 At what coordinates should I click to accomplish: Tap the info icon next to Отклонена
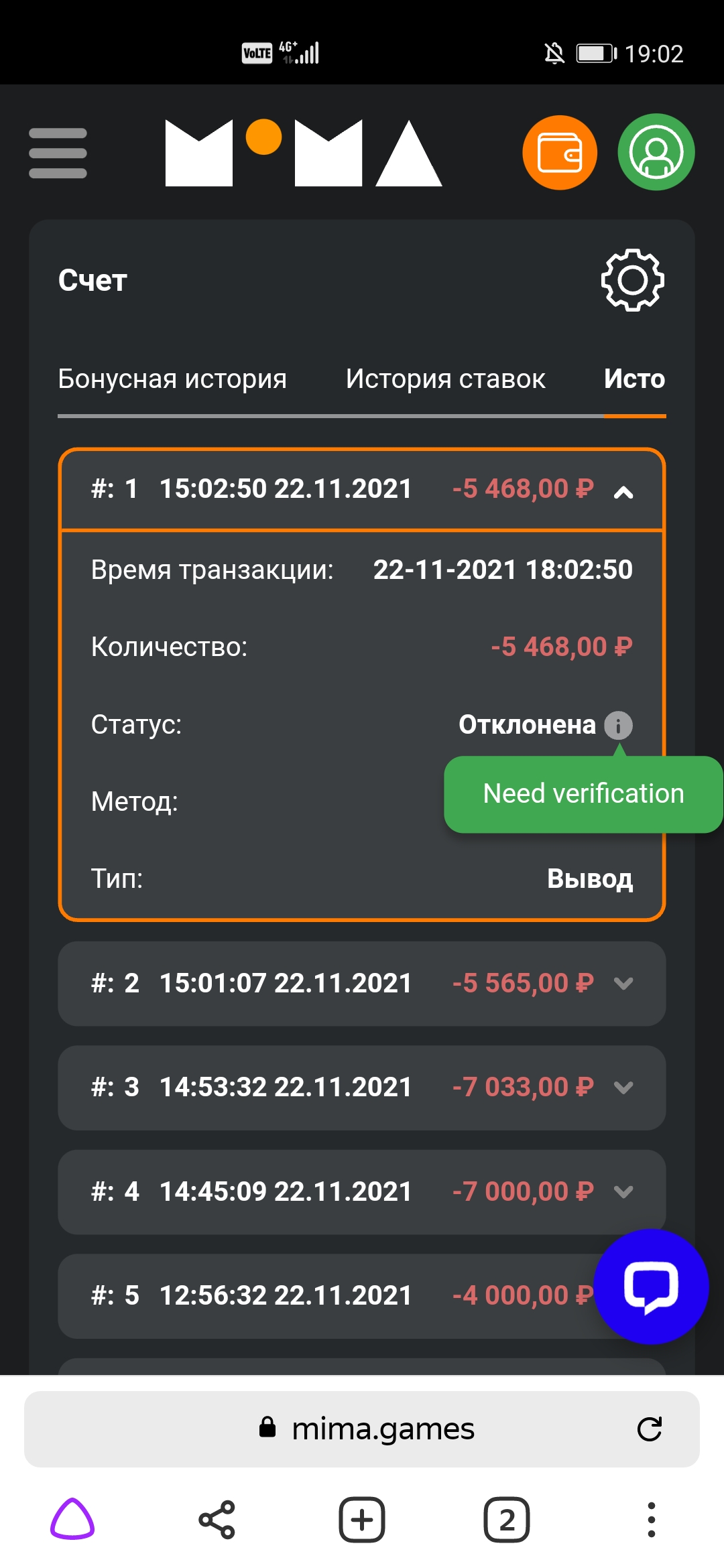coord(618,725)
